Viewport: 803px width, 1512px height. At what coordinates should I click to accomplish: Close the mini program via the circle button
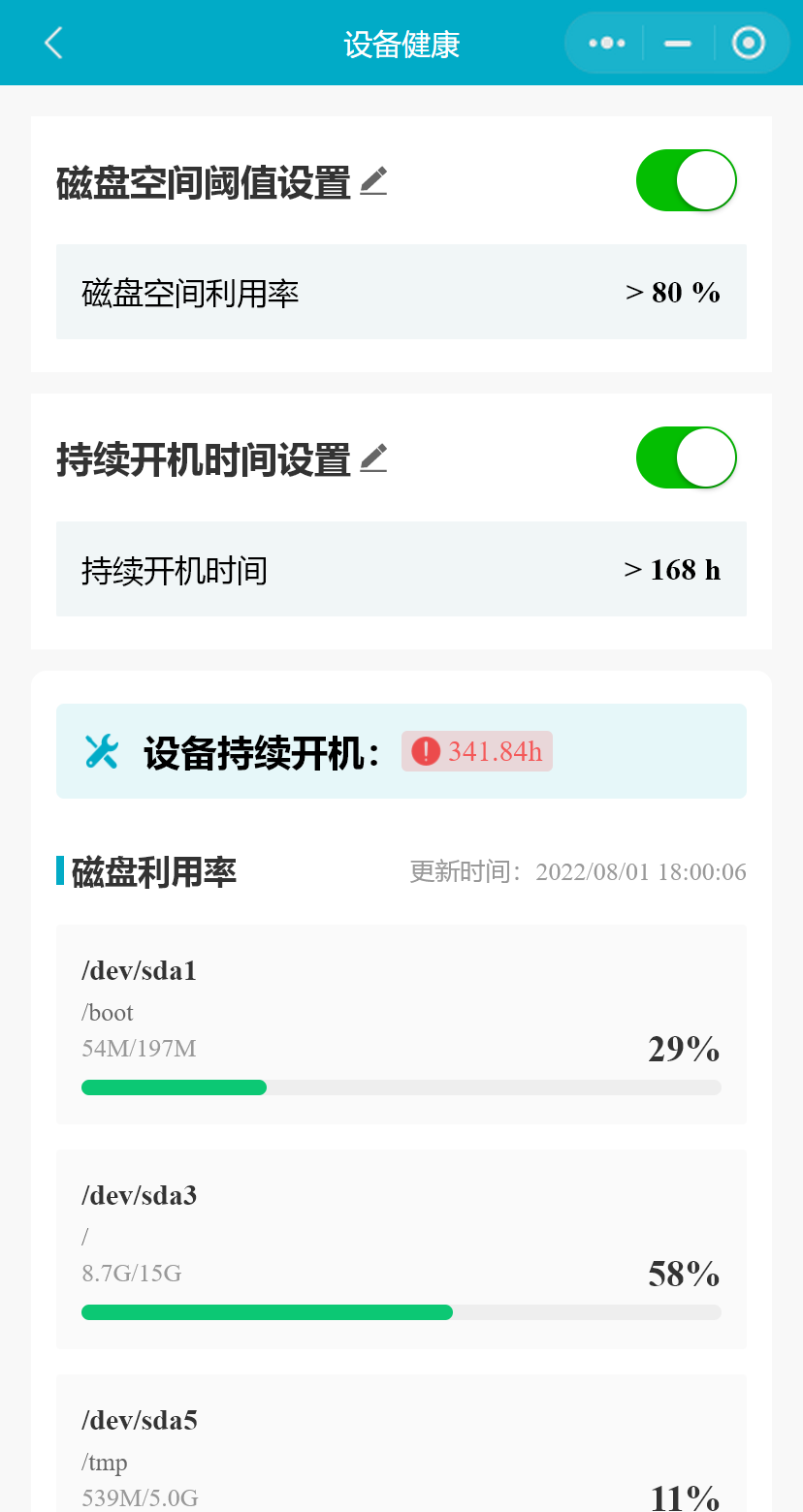click(748, 44)
